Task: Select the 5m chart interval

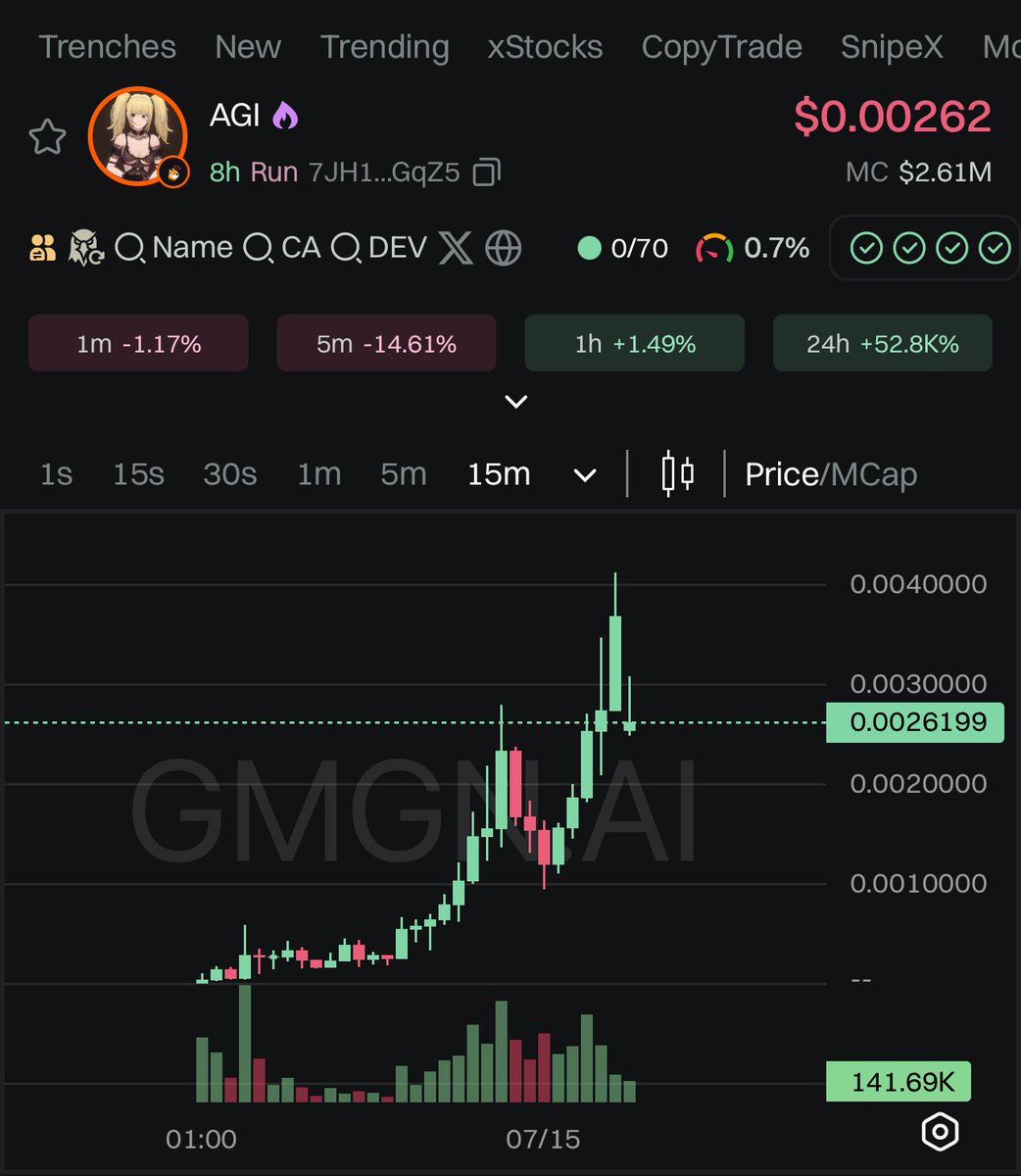Action: coord(404,474)
